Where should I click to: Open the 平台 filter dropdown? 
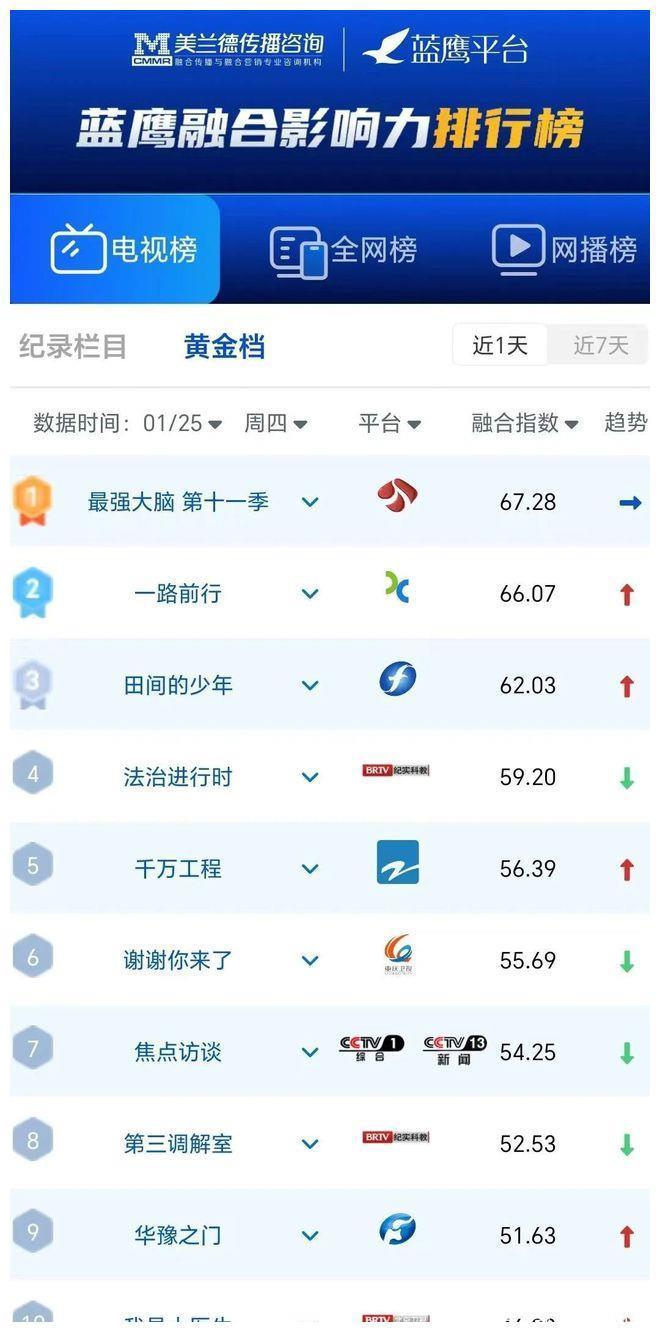click(x=390, y=423)
